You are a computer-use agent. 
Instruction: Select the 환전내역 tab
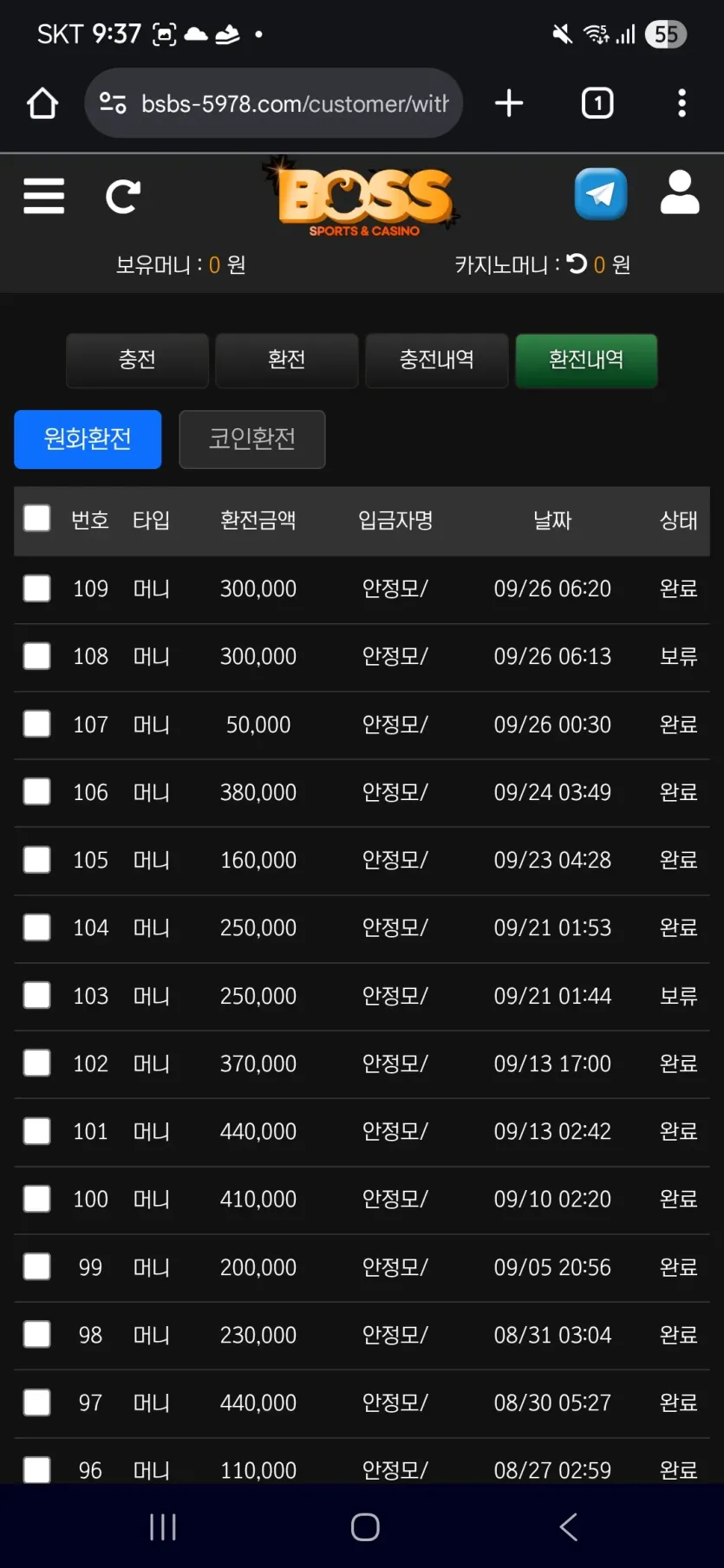pos(586,360)
